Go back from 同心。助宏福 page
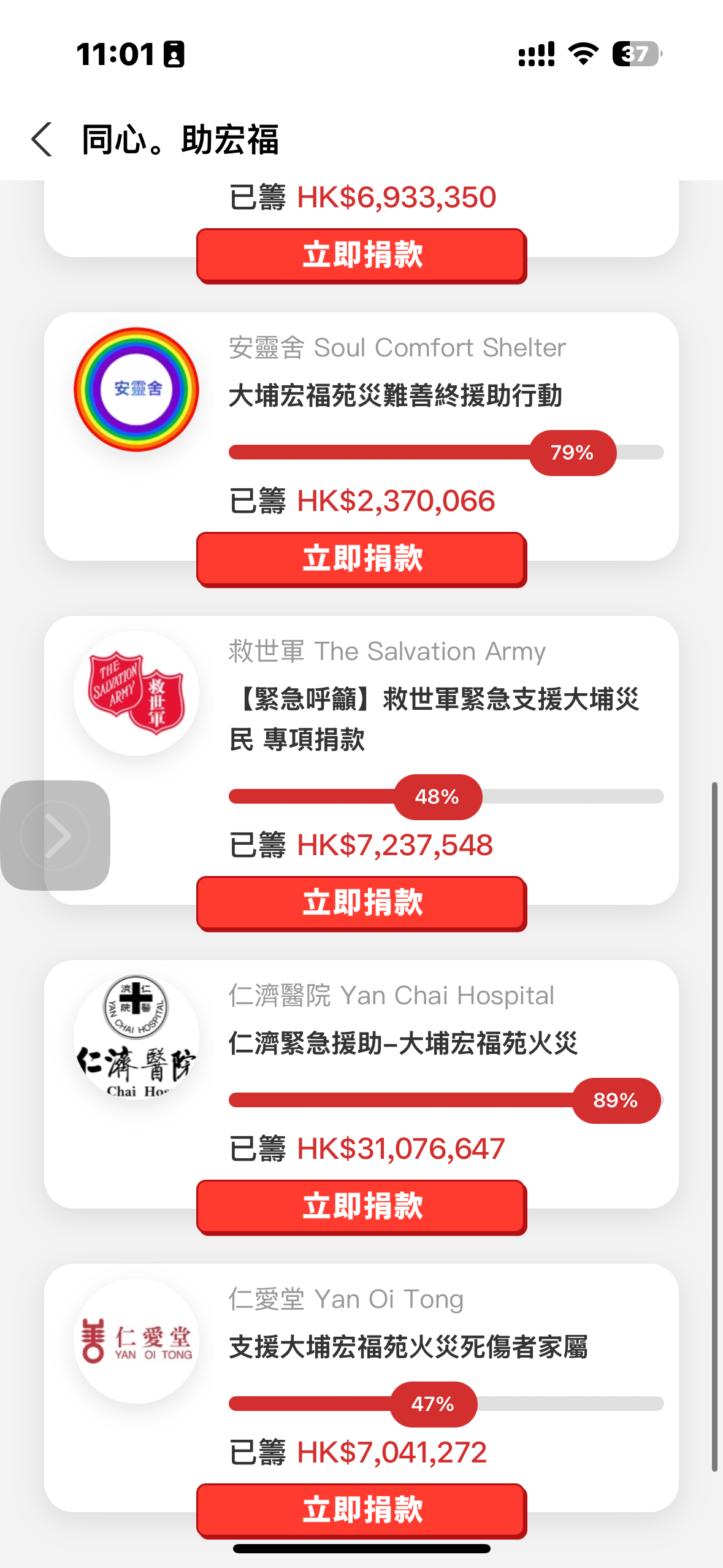723x1568 pixels. pos(42,139)
